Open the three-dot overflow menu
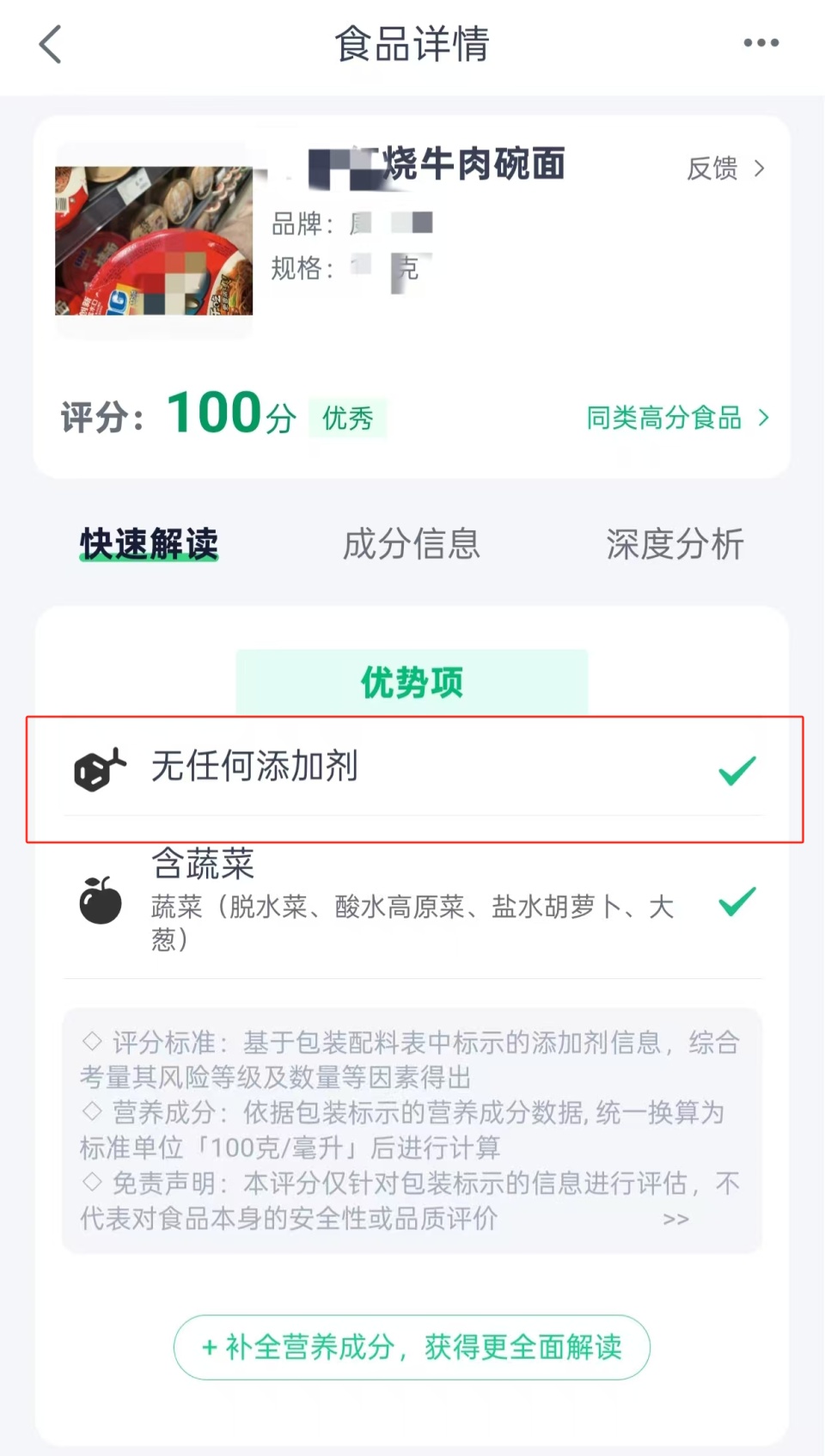825x1456 pixels. click(x=760, y=42)
